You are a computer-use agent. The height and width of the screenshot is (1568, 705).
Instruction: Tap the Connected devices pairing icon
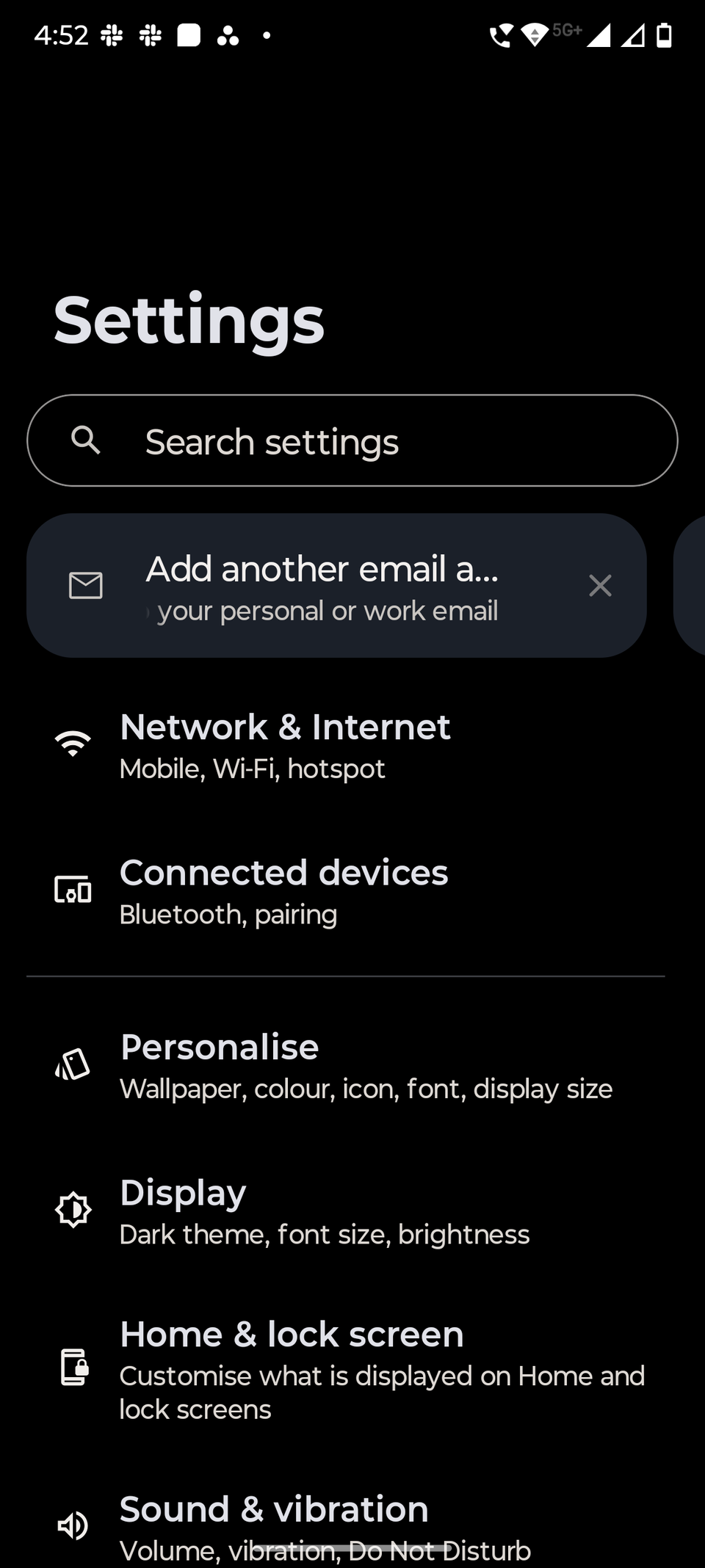[73, 889]
